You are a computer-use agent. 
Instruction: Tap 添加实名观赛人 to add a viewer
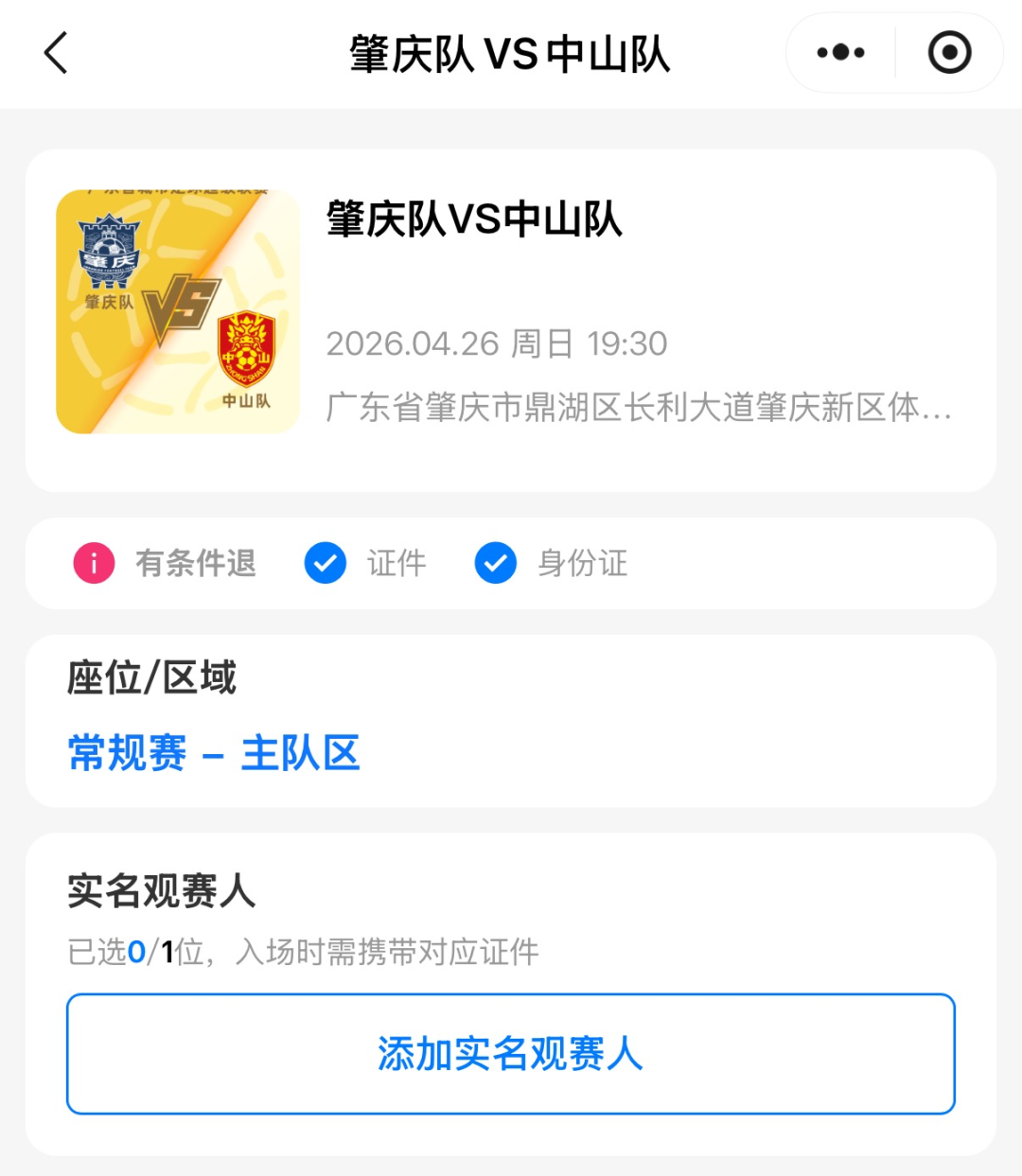[x=511, y=1054]
